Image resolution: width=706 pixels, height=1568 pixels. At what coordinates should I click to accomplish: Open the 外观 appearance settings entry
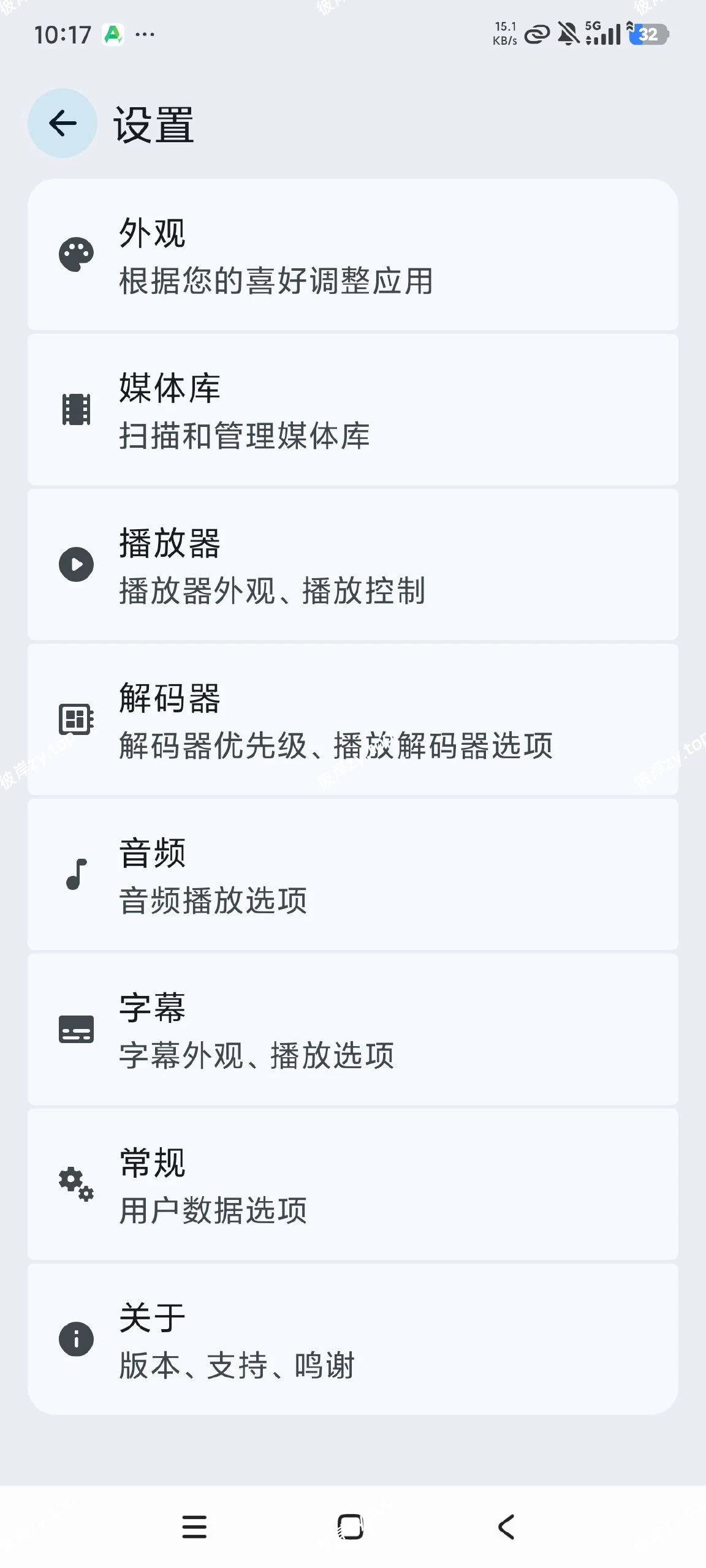(353, 254)
